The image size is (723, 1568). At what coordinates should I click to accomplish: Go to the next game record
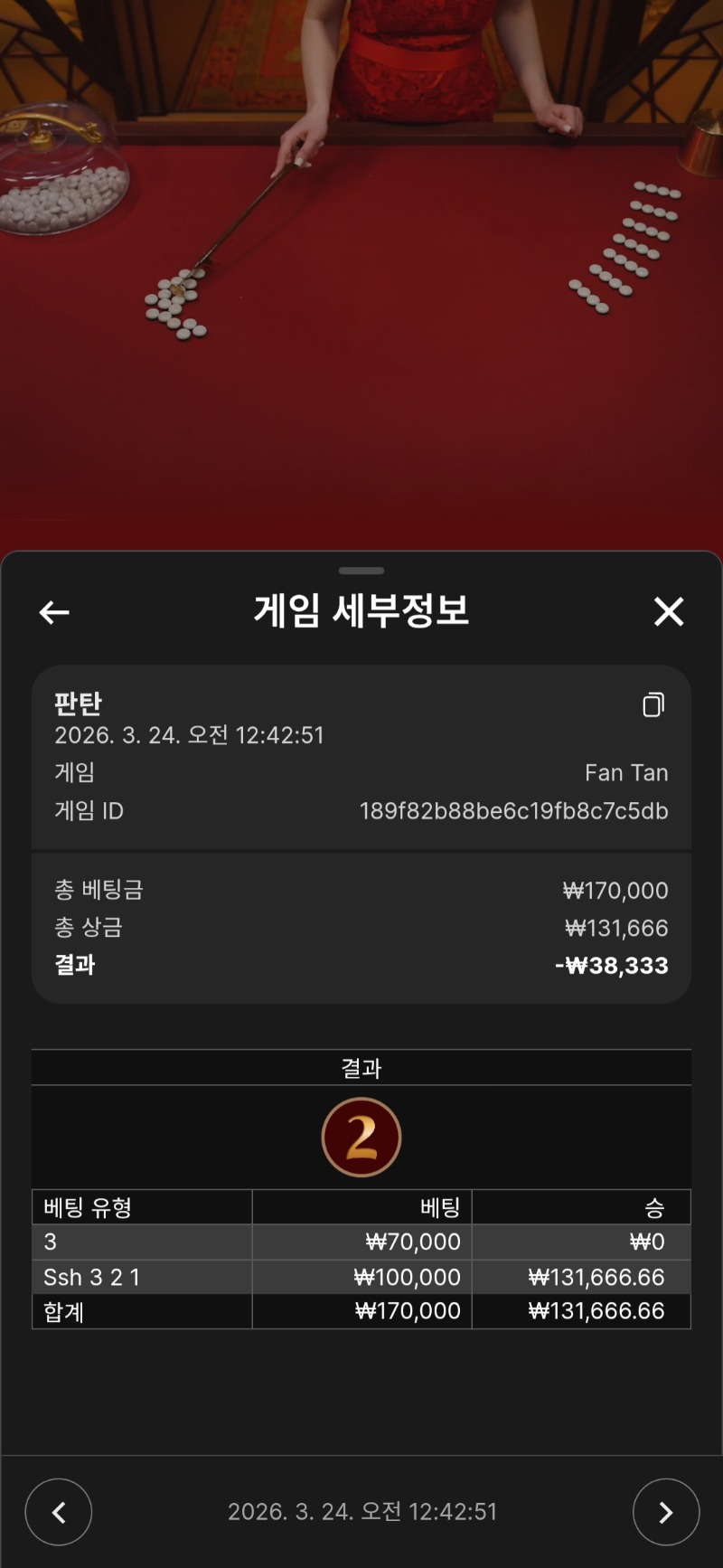pyautogui.click(x=666, y=1512)
